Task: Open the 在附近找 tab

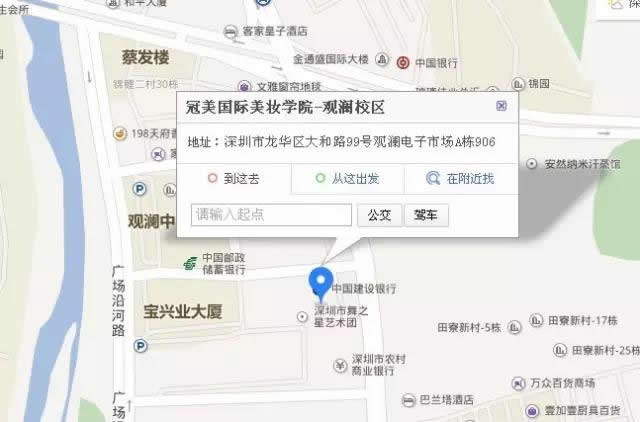Action: (461, 179)
